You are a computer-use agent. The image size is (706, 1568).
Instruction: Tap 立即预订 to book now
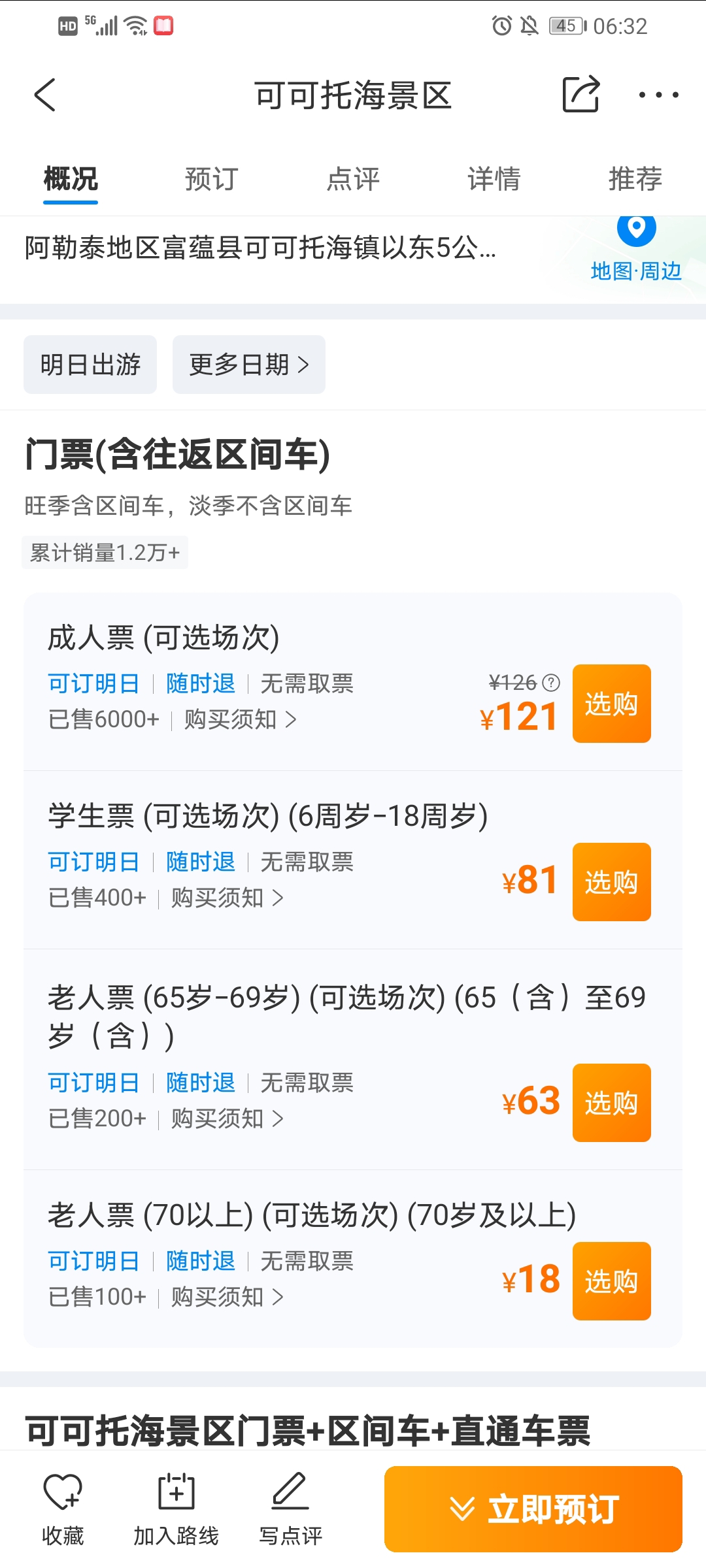pyautogui.click(x=533, y=1509)
